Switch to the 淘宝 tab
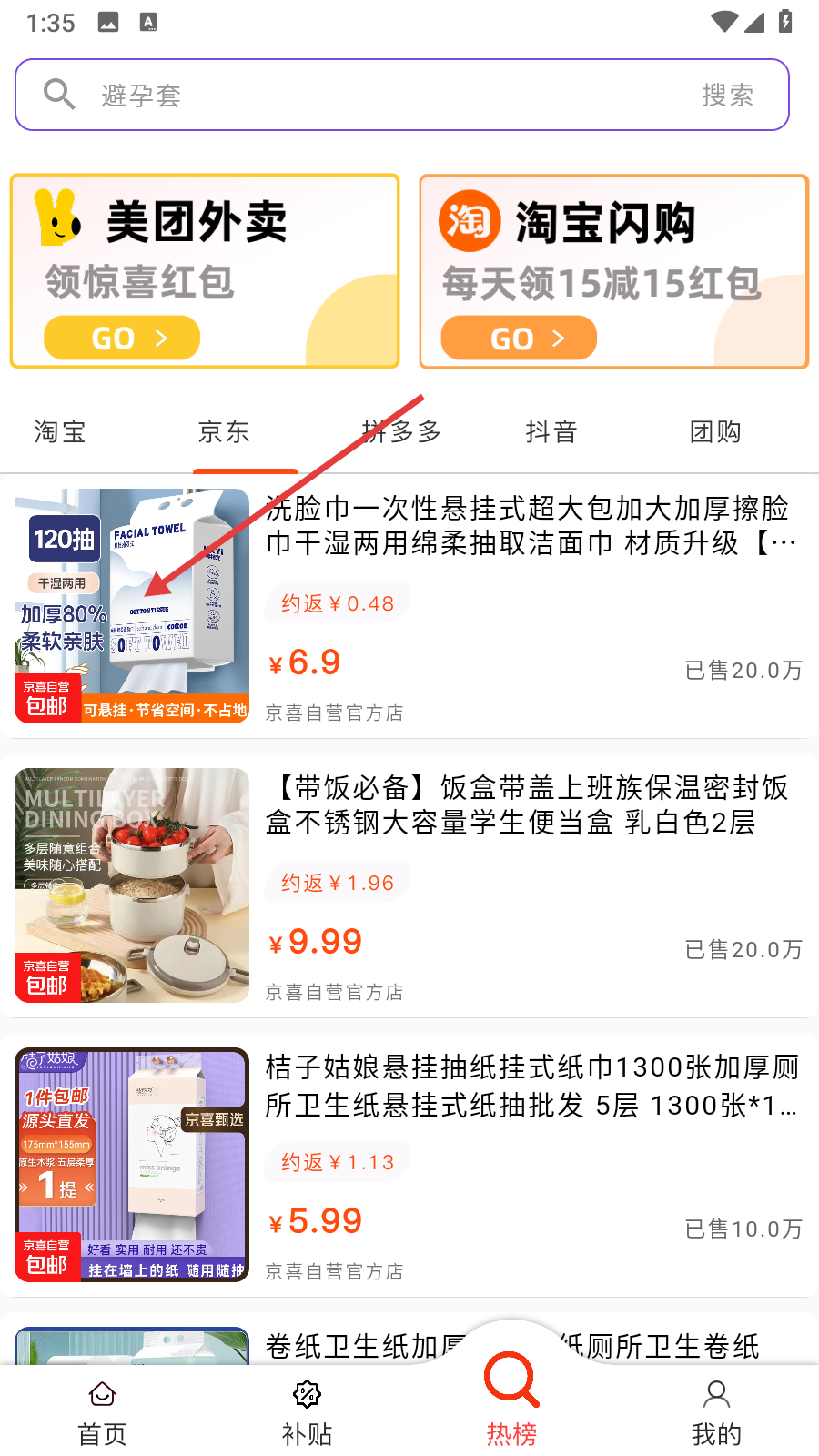The width and height of the screenshot is (819, 1456). click(x=60, y=431)
